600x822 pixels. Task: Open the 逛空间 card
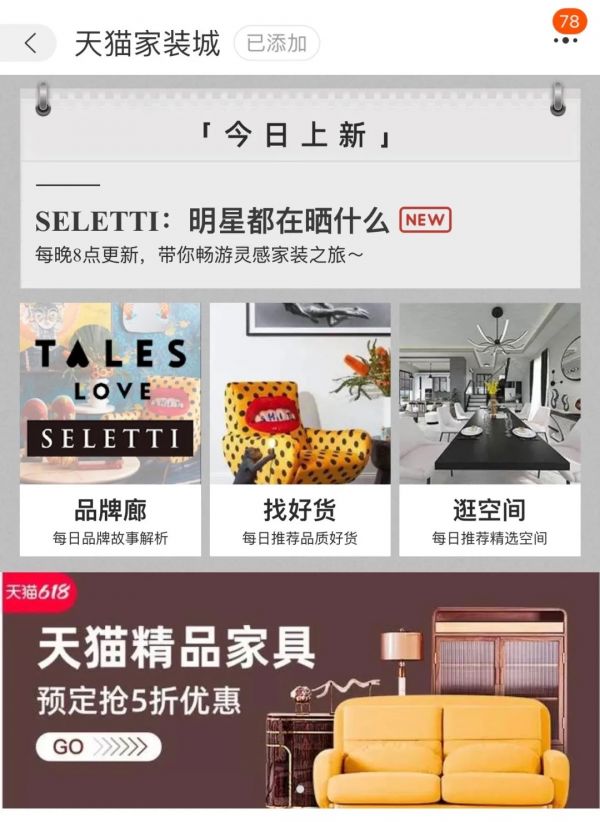pos(489,429)
